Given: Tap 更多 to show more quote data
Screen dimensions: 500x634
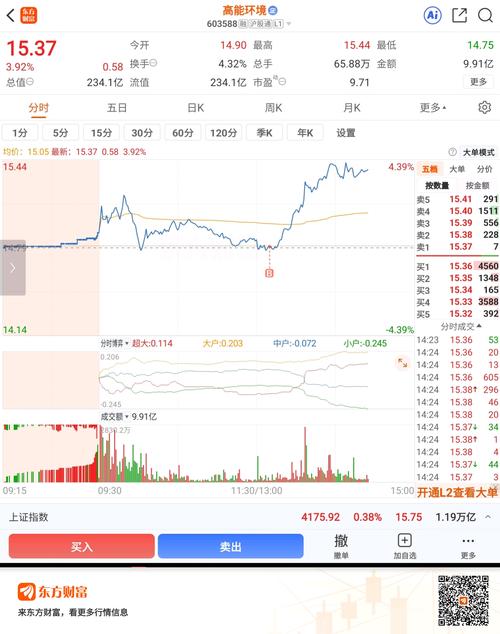Looking at the screenshot, I should pos(479,82).
